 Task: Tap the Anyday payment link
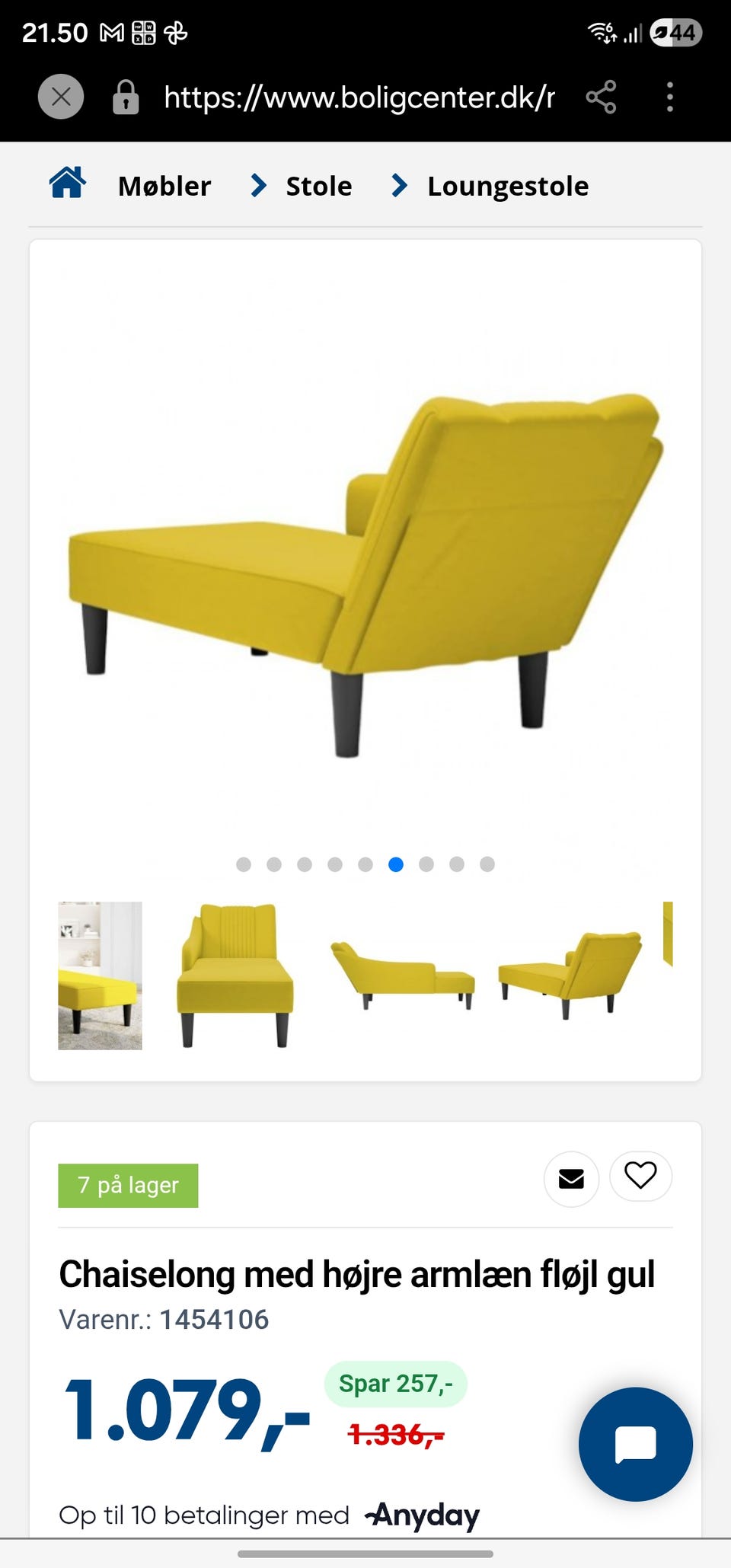[x=421, y=1514]
